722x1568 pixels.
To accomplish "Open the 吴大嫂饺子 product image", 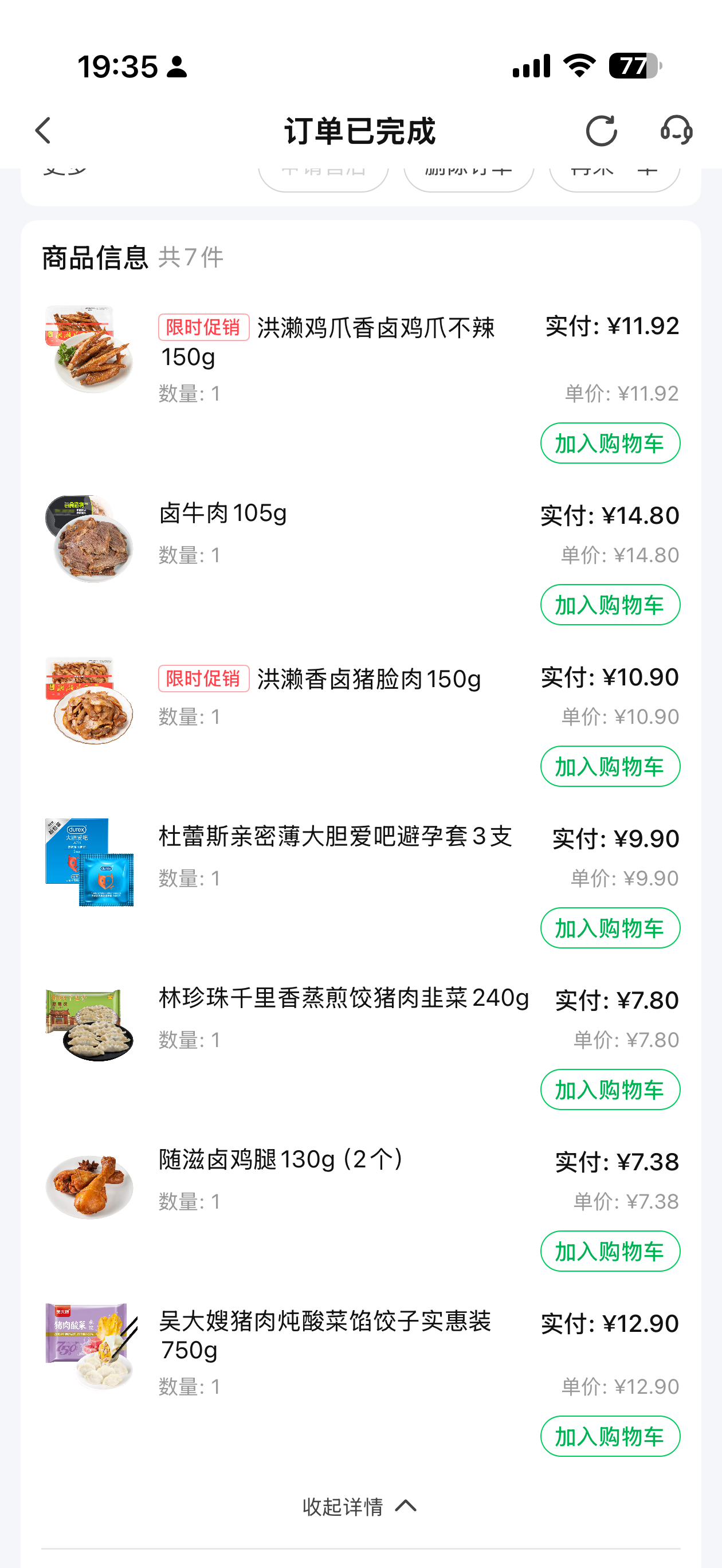I will point(89,1346).
